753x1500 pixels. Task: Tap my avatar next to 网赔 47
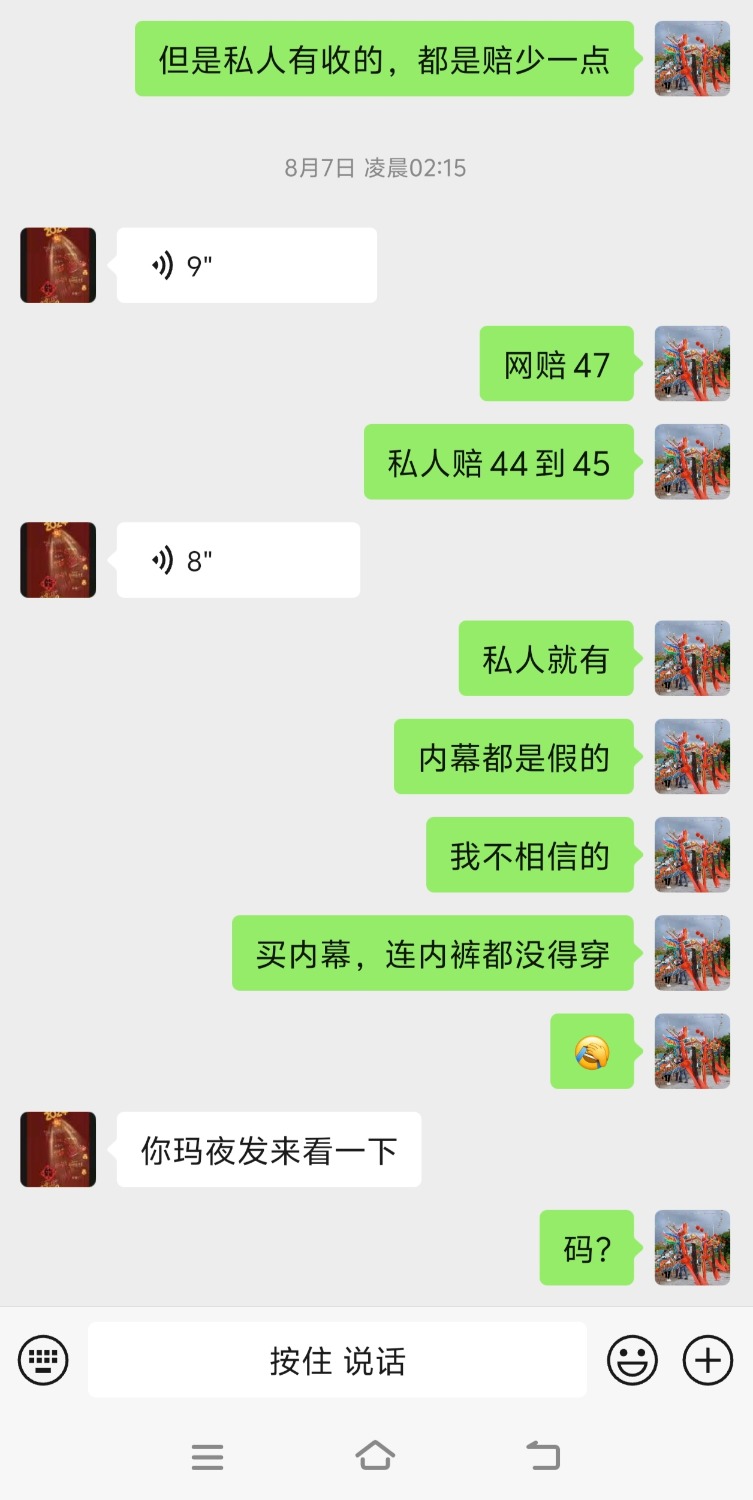click(692, 364)
